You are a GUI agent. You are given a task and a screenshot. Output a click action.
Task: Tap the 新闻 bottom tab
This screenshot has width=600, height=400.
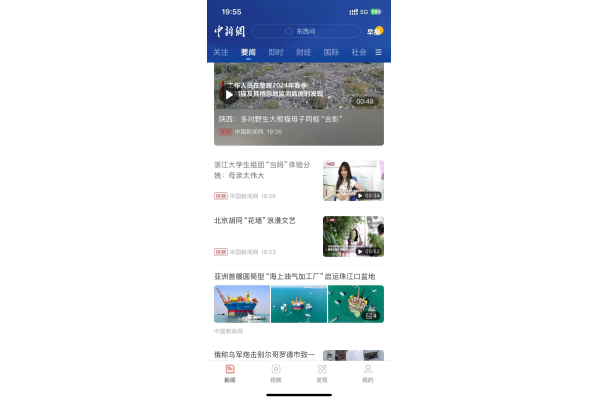(x=230, y=373)
